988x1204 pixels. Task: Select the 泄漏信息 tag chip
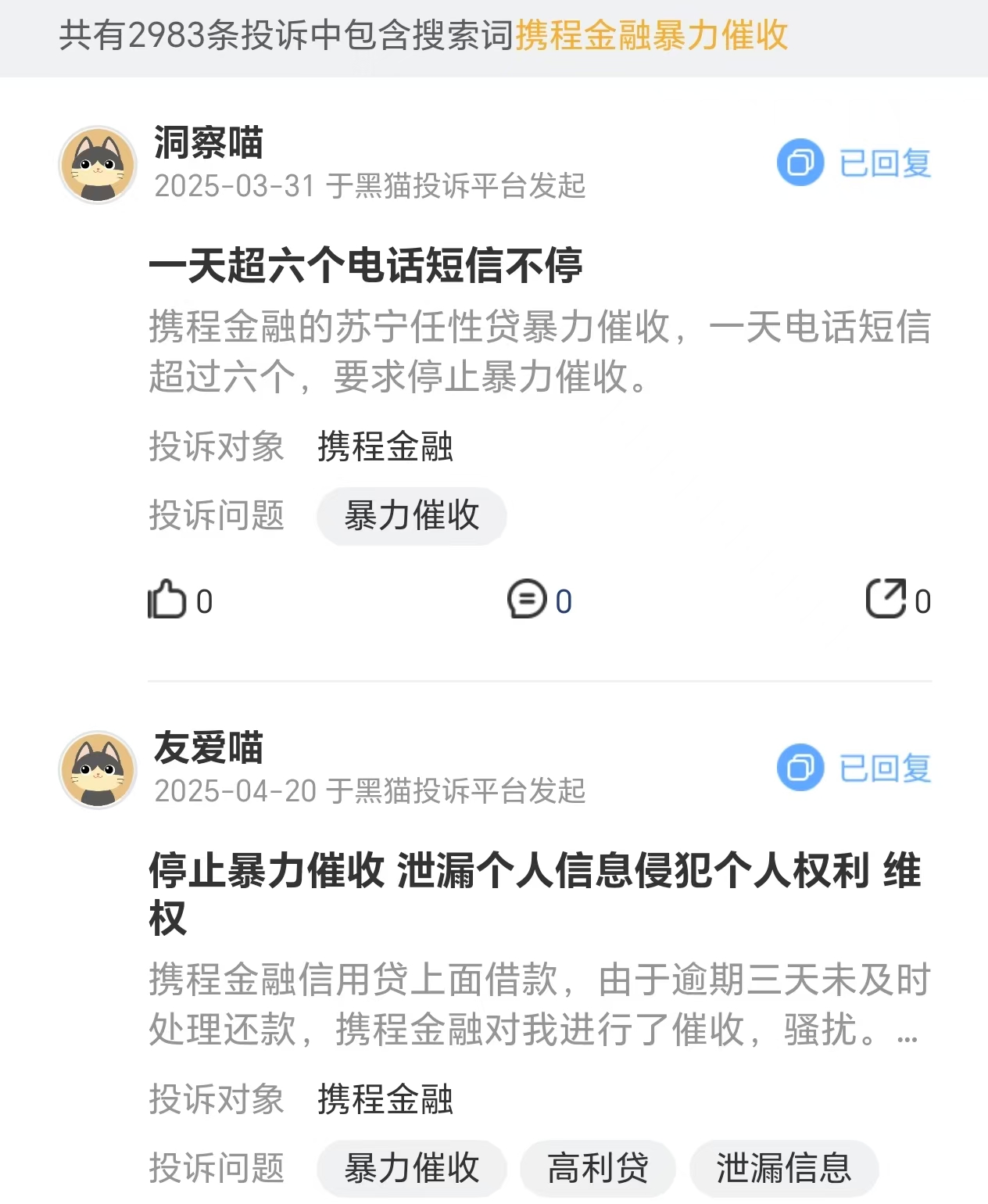pyautogui.click(x=783, y=1168)
